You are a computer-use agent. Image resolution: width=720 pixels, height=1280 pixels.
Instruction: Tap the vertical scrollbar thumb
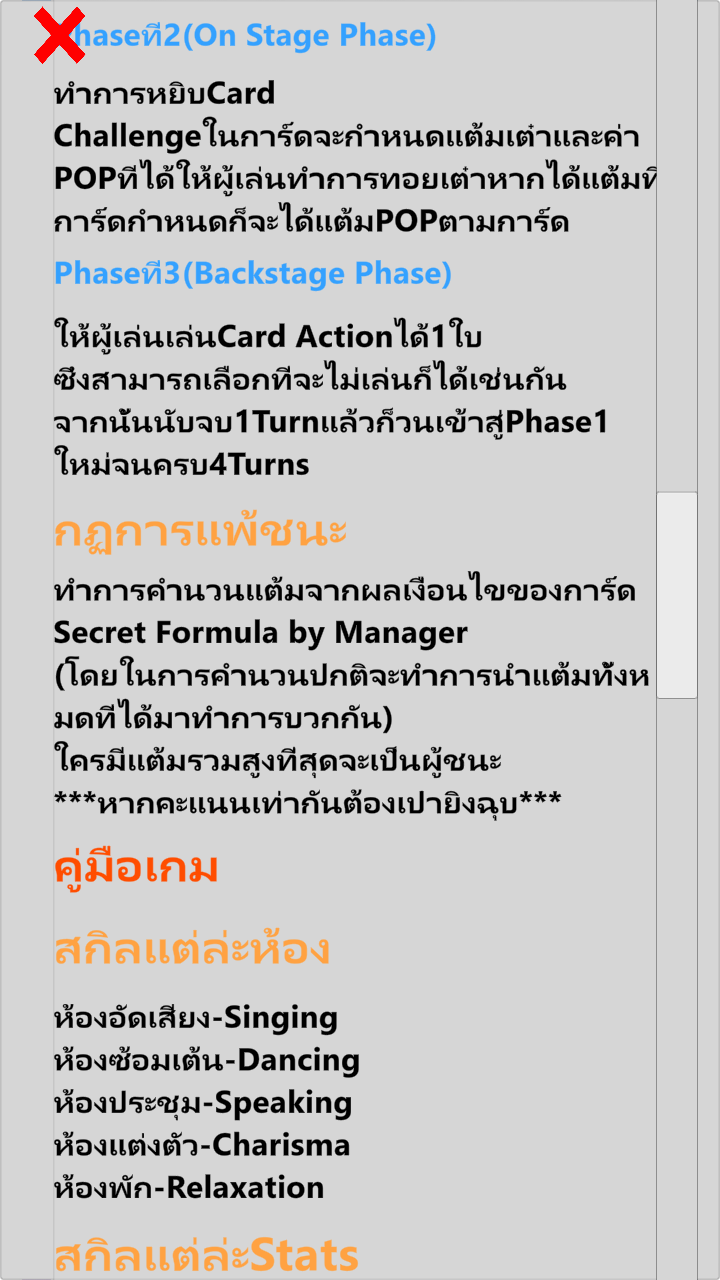pyautogui.click(x=677, y=595)
